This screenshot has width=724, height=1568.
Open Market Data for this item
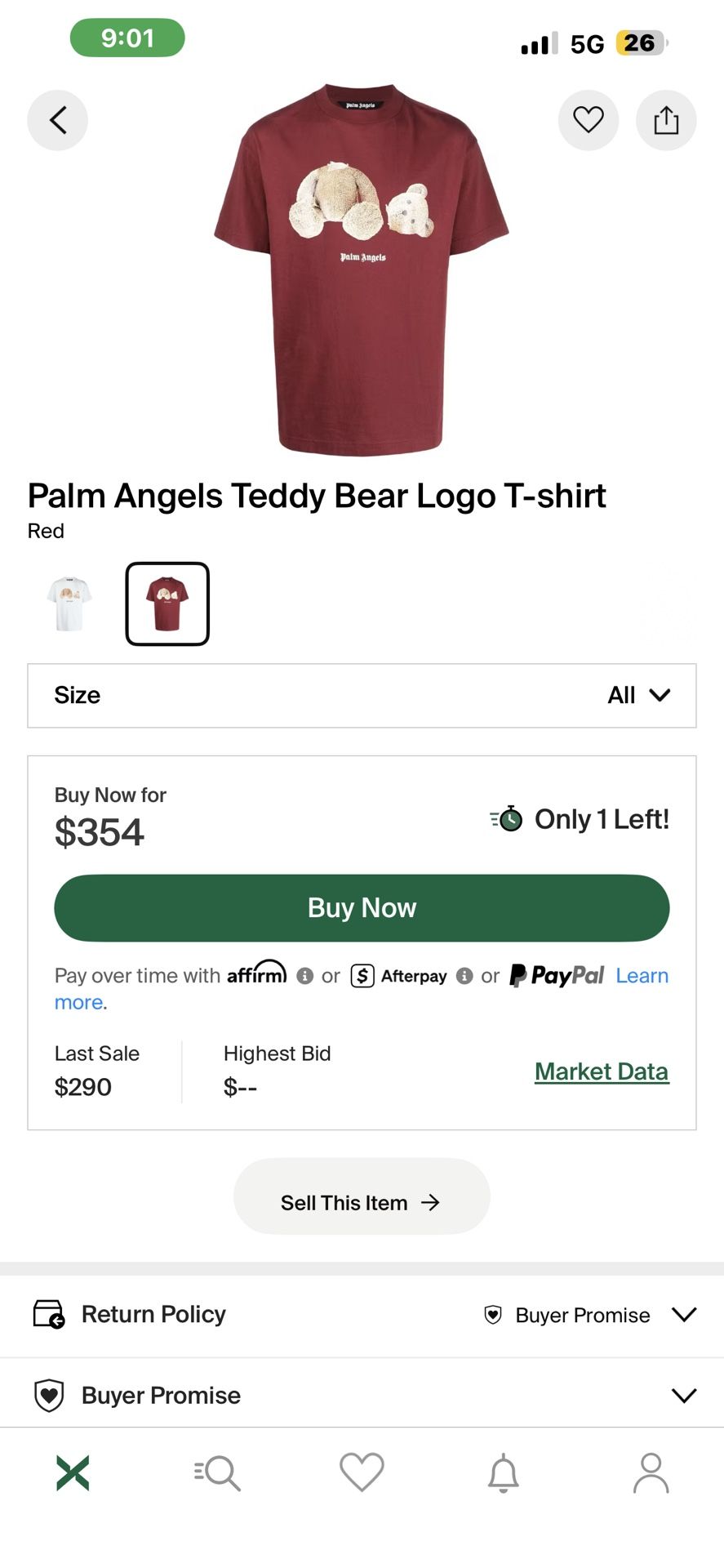click(x=601, y=1071)
